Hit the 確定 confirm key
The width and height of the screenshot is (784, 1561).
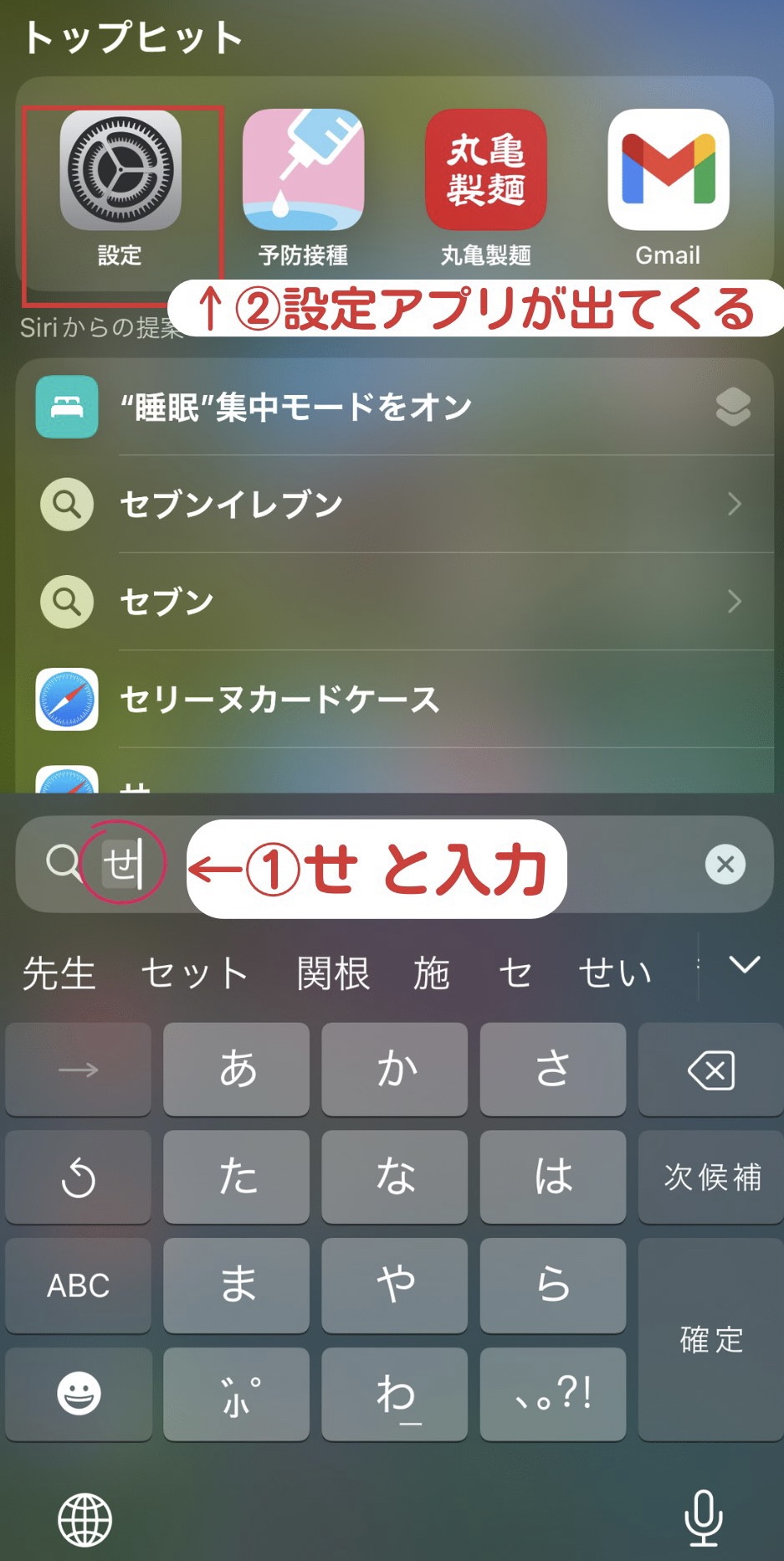point(710,1339)
